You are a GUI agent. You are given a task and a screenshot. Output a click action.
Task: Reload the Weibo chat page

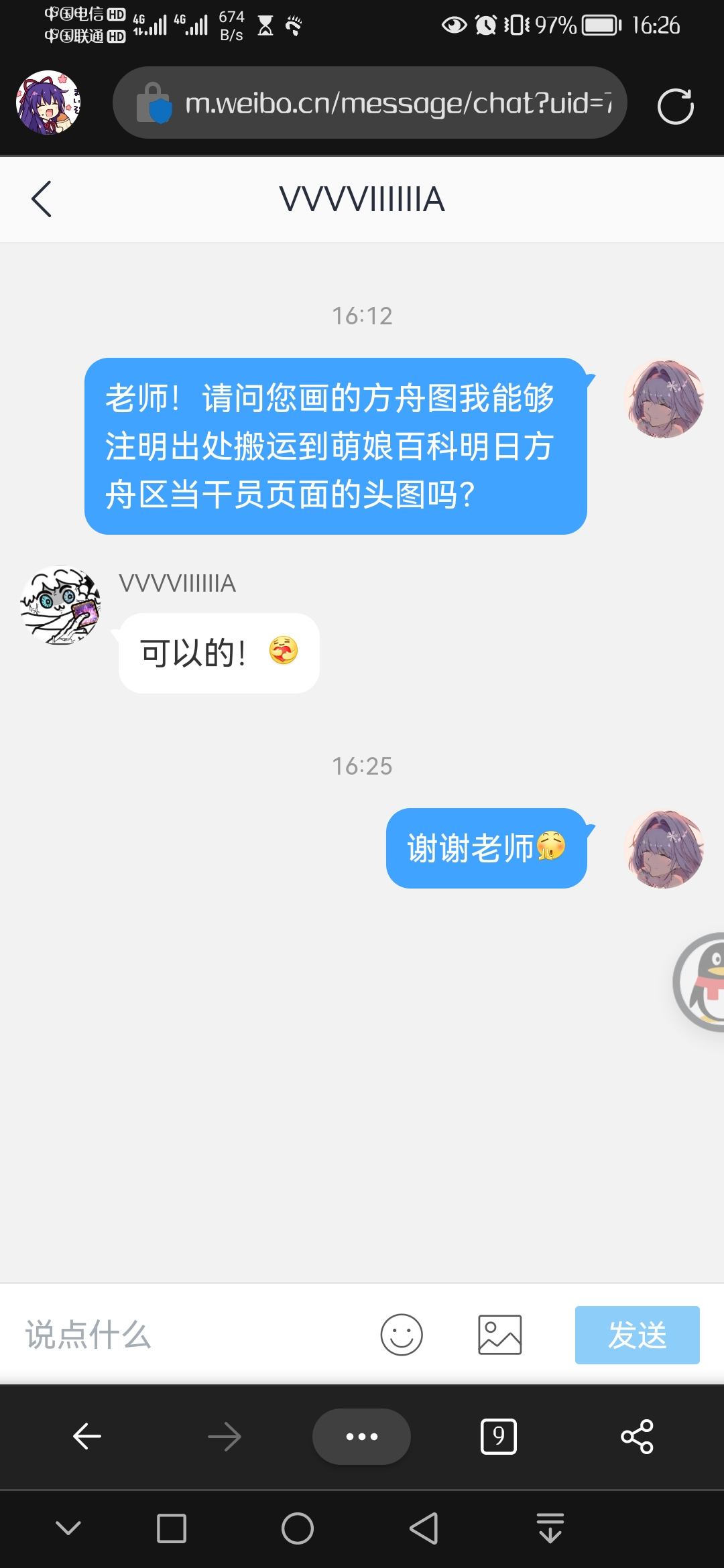[x=675, y=106]
